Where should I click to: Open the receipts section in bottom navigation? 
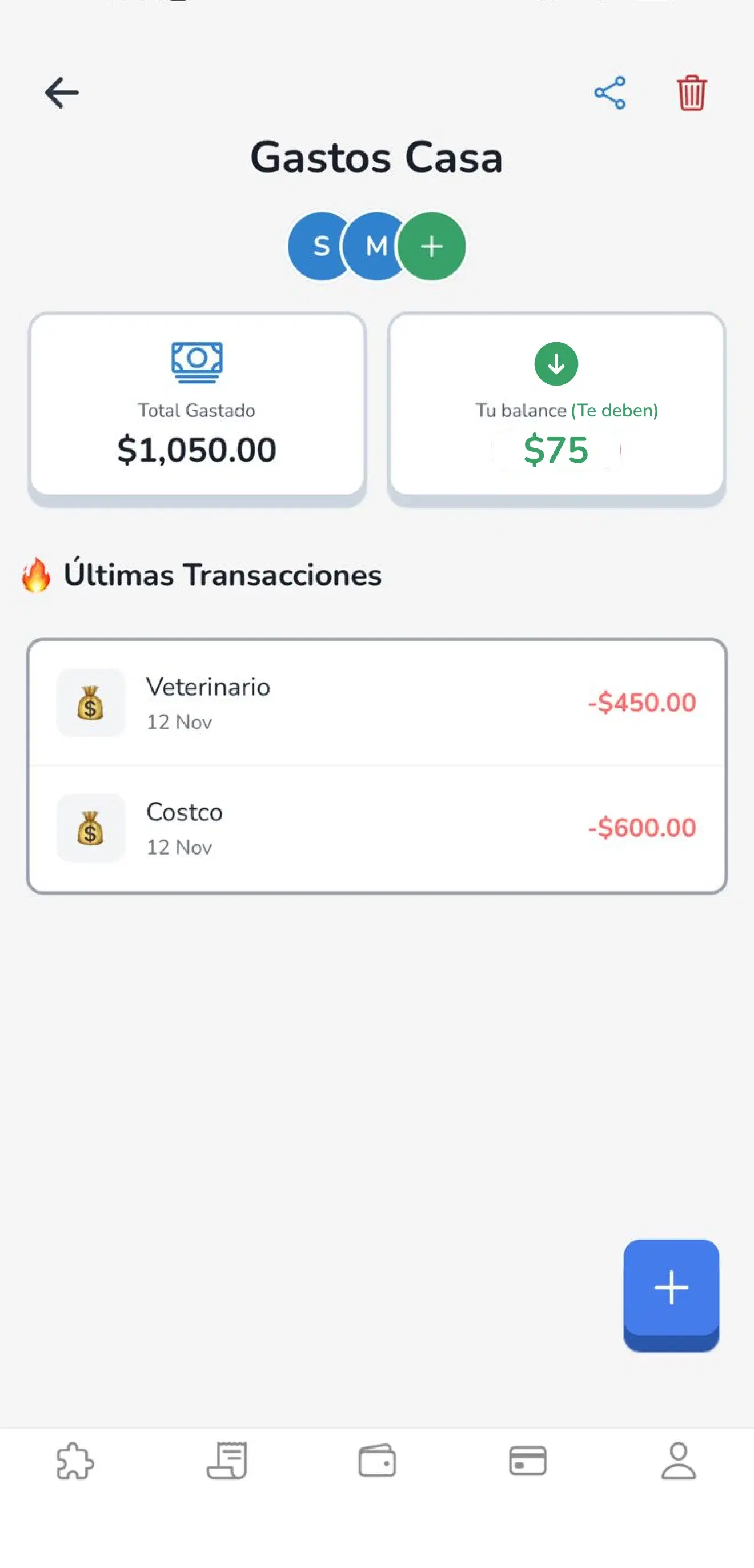tap(226, 1465)
